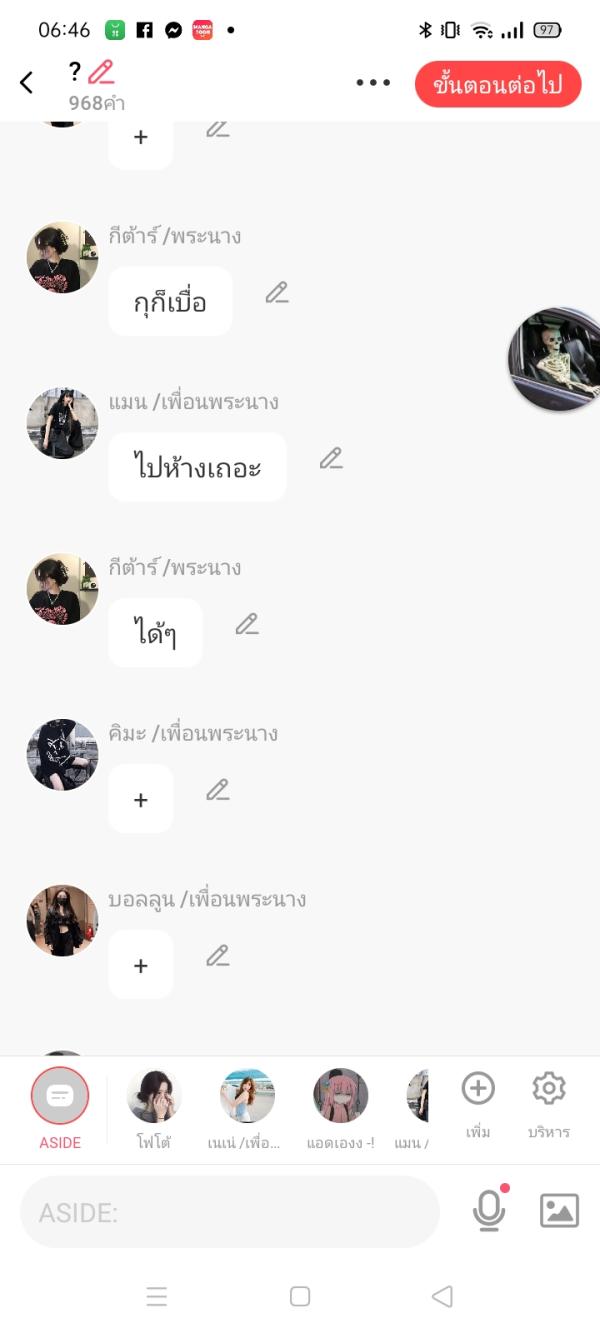The image size is (600, 1333).
Task: Tap the ขั้นตอนต่อไป next step button
Action: (497, 84)
